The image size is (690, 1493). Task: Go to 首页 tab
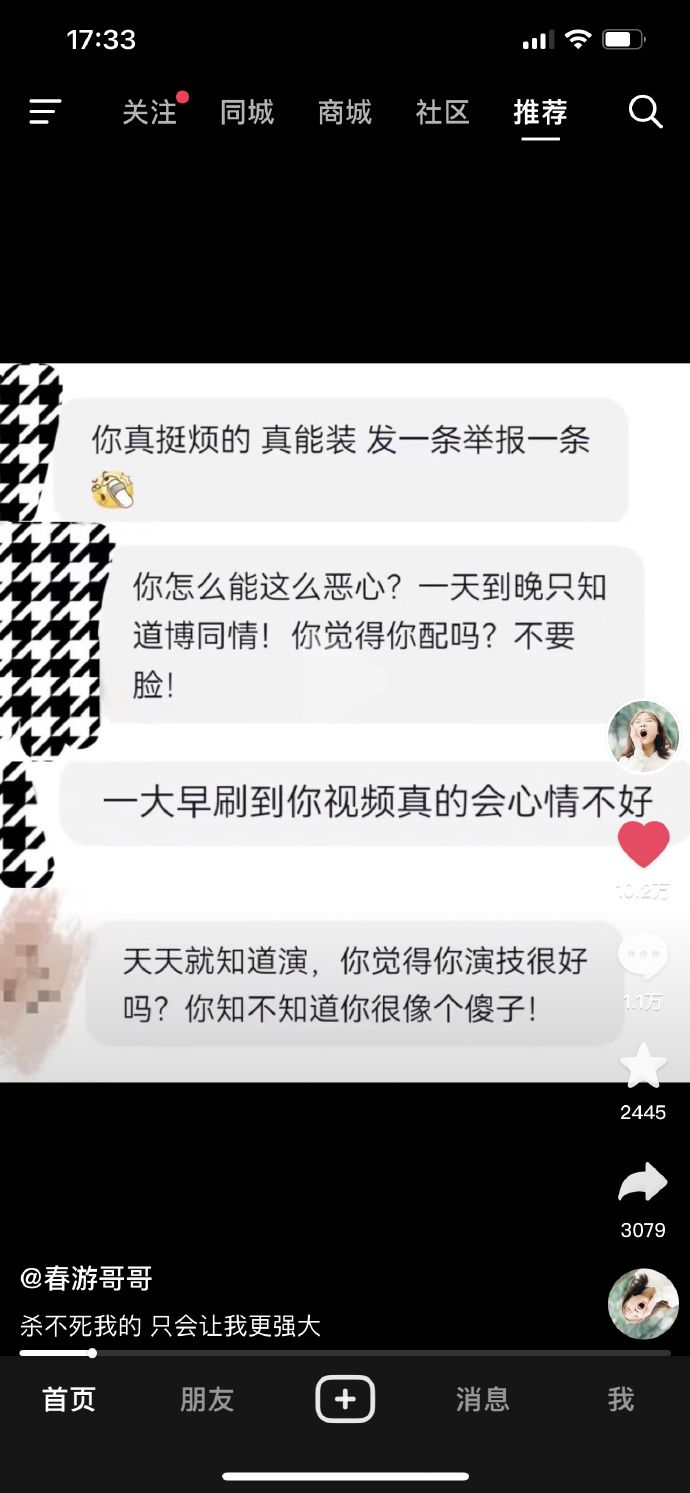coord(69,1399)
